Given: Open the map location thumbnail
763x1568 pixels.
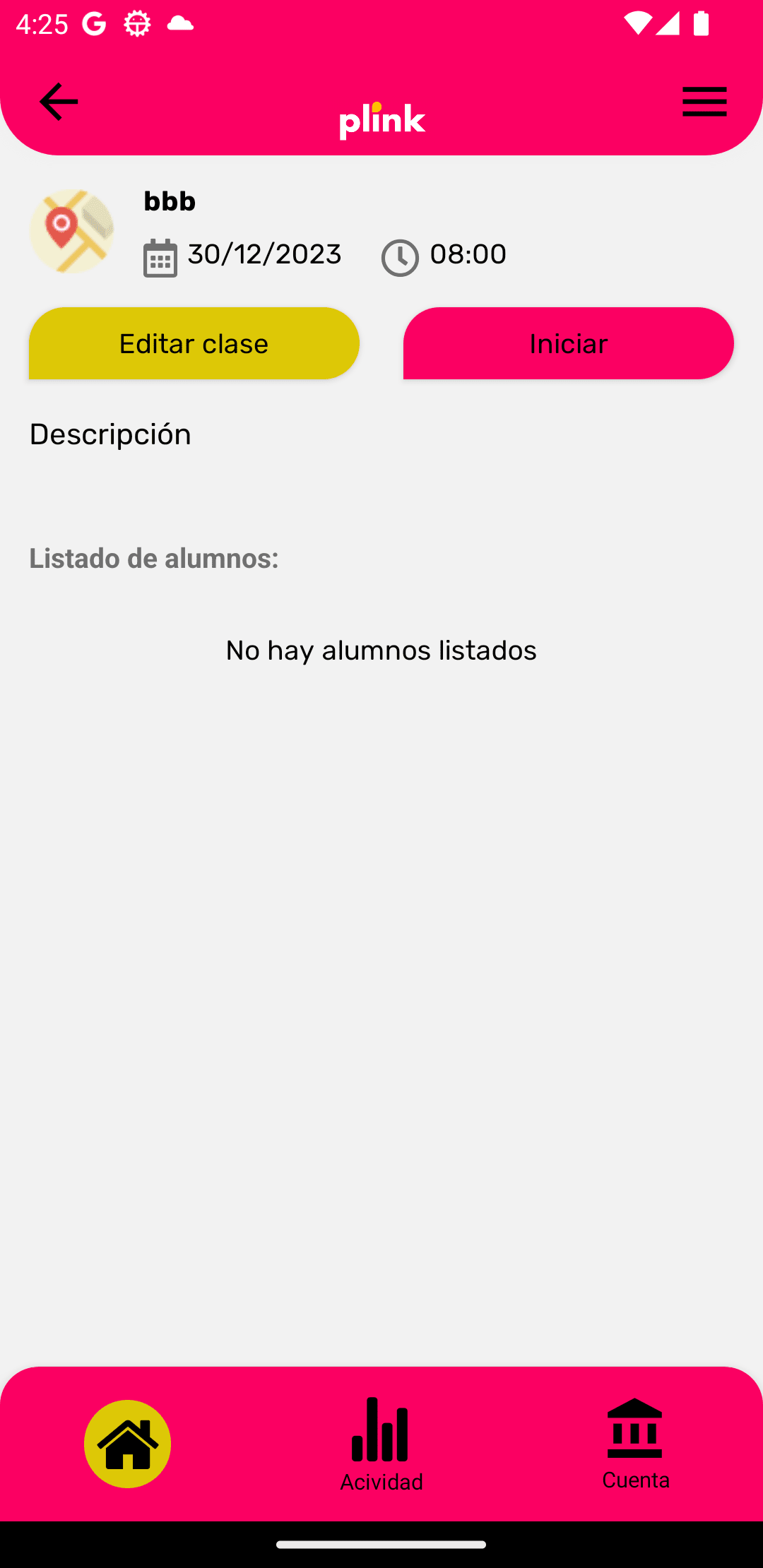Looking at the screenshot, I should tap(72, 231).
